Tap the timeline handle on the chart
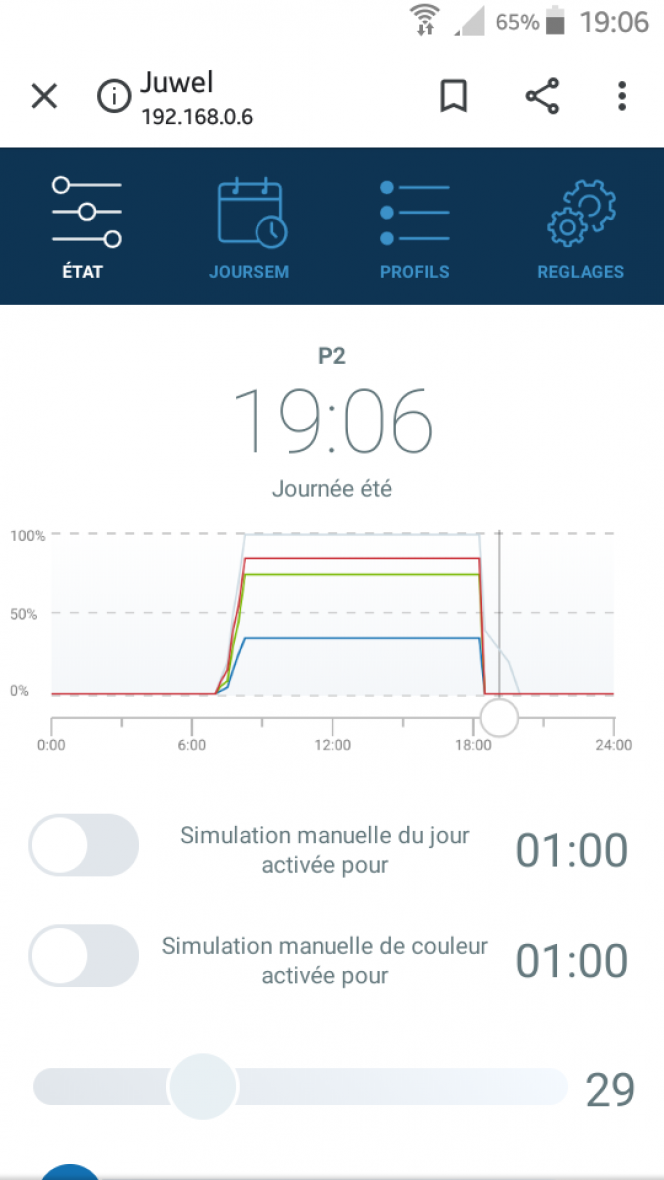The width and height of the screenshot is (664, 1180). [499, 717]
